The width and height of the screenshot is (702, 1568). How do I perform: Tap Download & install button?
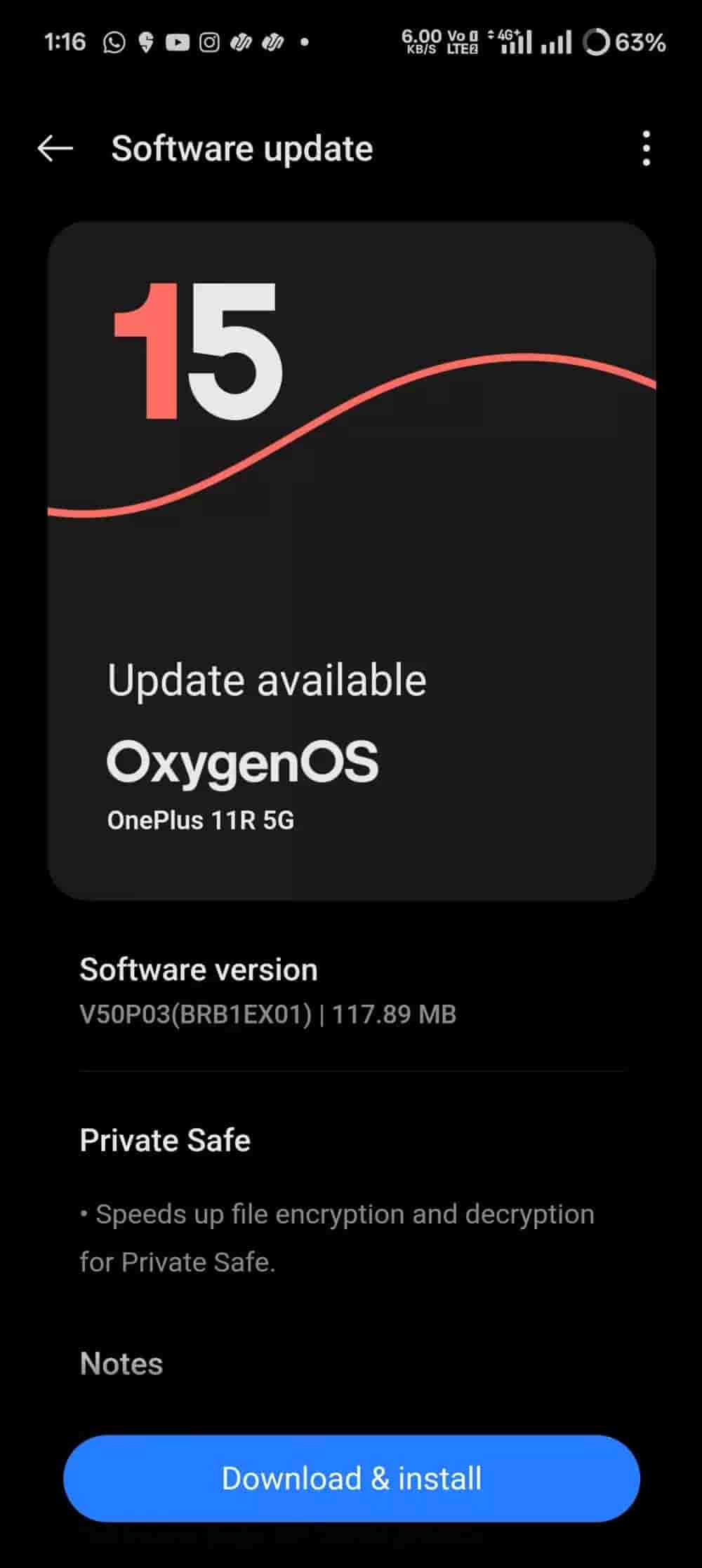click(x=351, y=1479)
